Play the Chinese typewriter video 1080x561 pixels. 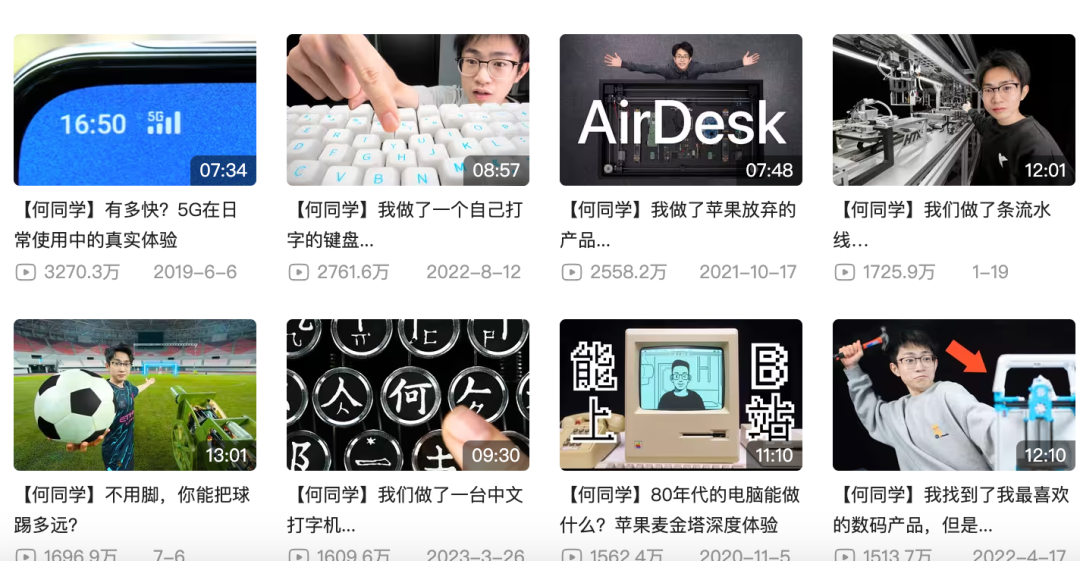[x=407, y=395]
